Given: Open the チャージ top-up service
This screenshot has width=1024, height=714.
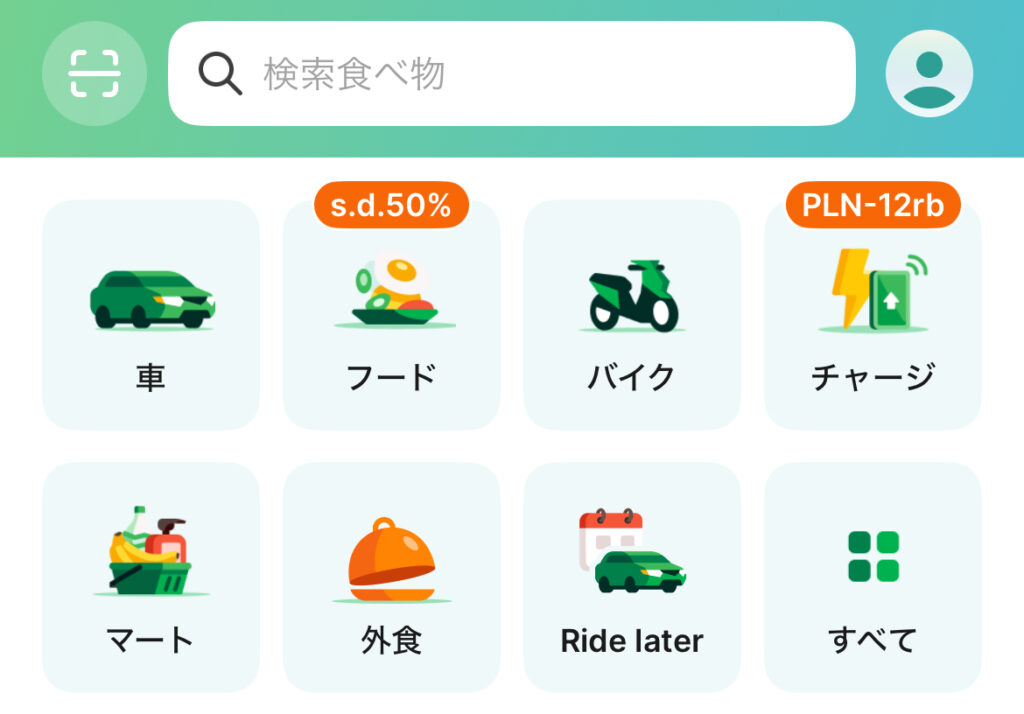Looking at the screenshot, I should pyautogui.click(x=872, y=315).
